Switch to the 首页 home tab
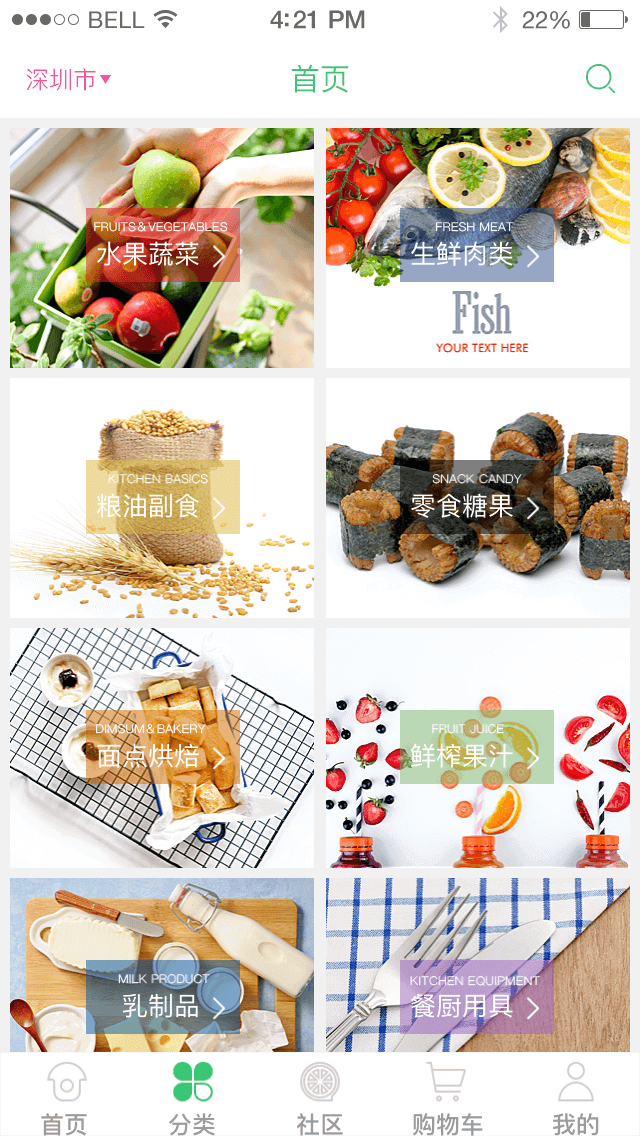 coord(64,1097)
